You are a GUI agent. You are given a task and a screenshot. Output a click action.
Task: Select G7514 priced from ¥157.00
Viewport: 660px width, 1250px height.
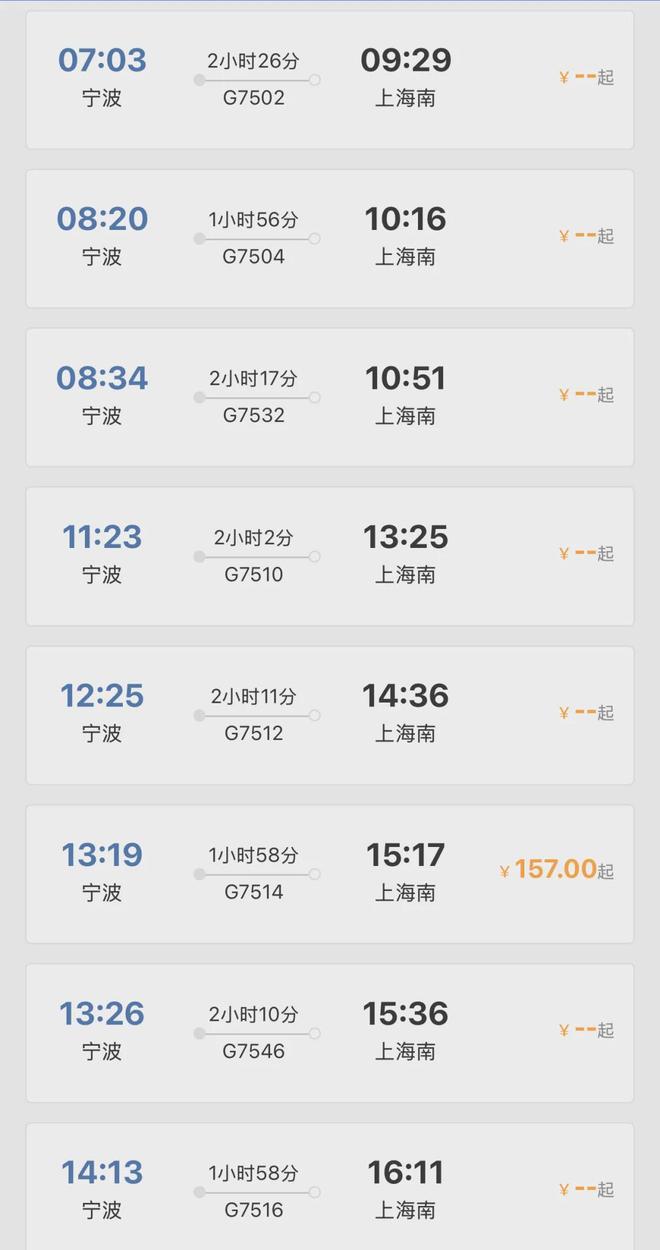click(x=330, y=874)
